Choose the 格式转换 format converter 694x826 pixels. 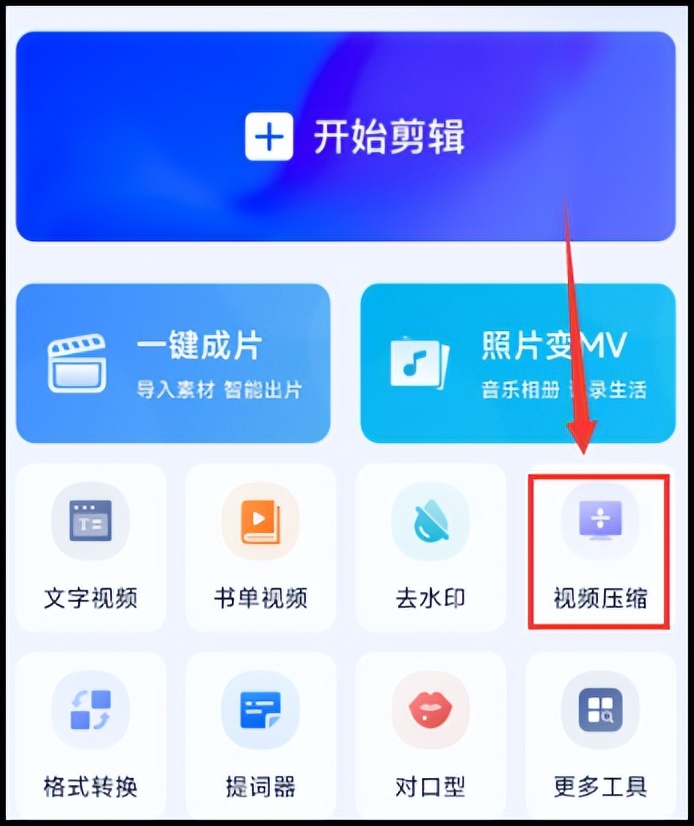click(91, 735)
